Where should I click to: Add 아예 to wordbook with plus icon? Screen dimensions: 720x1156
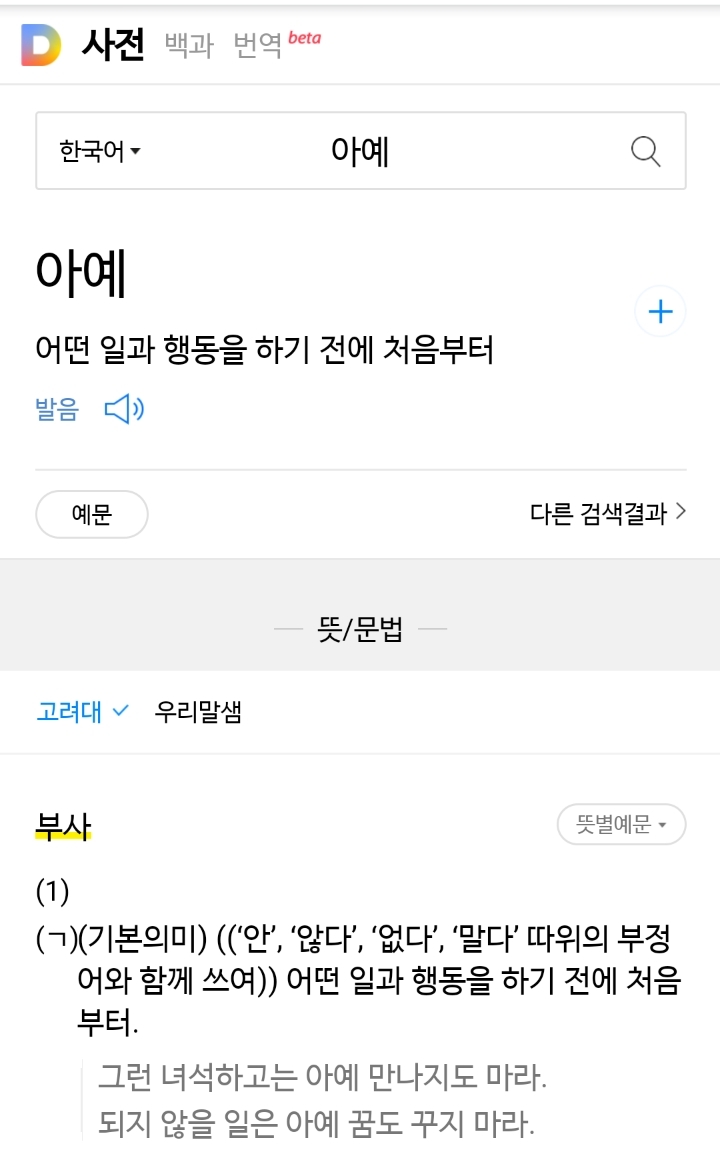660,312
